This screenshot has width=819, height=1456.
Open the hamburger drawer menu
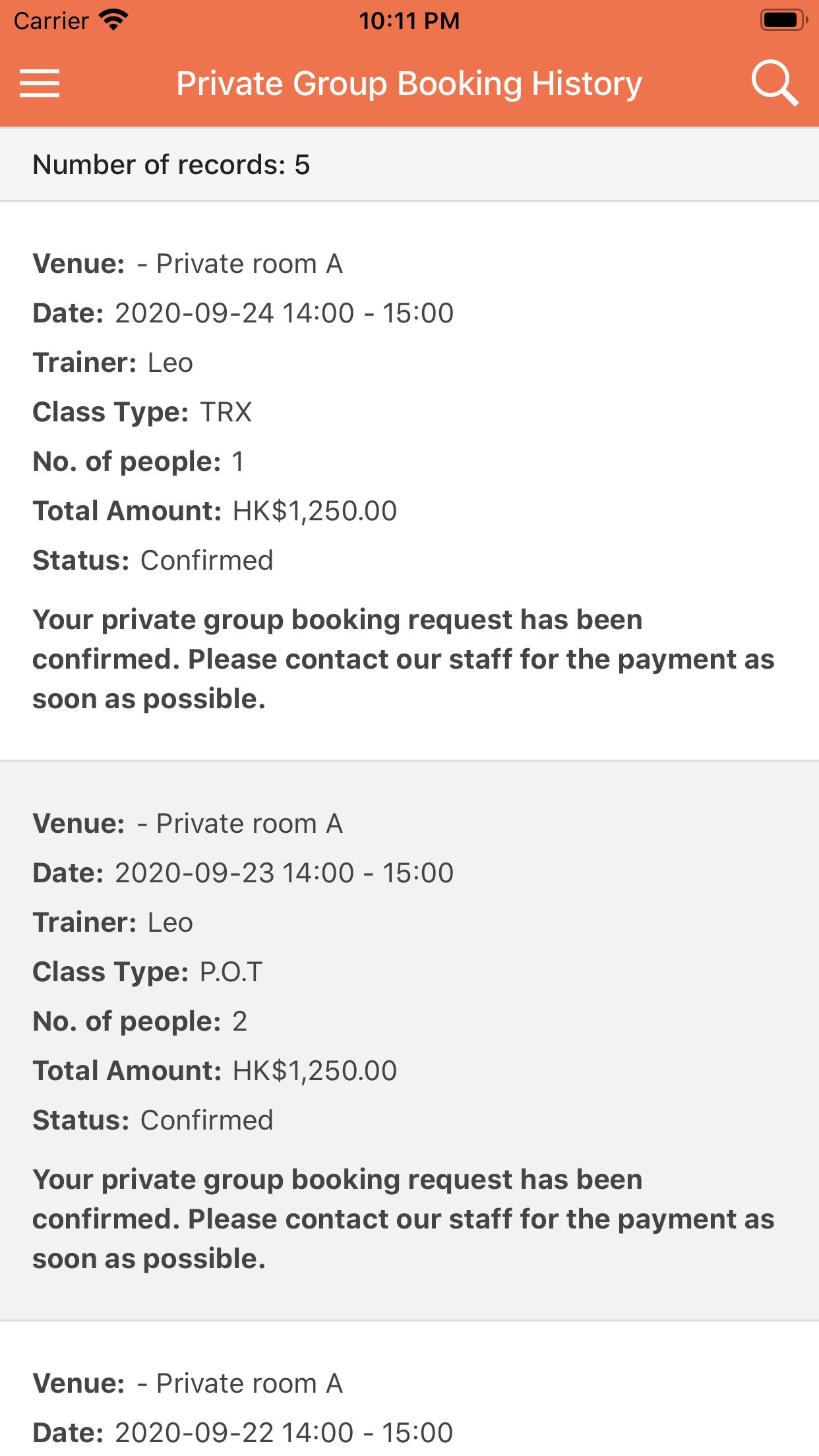[40, 84]
